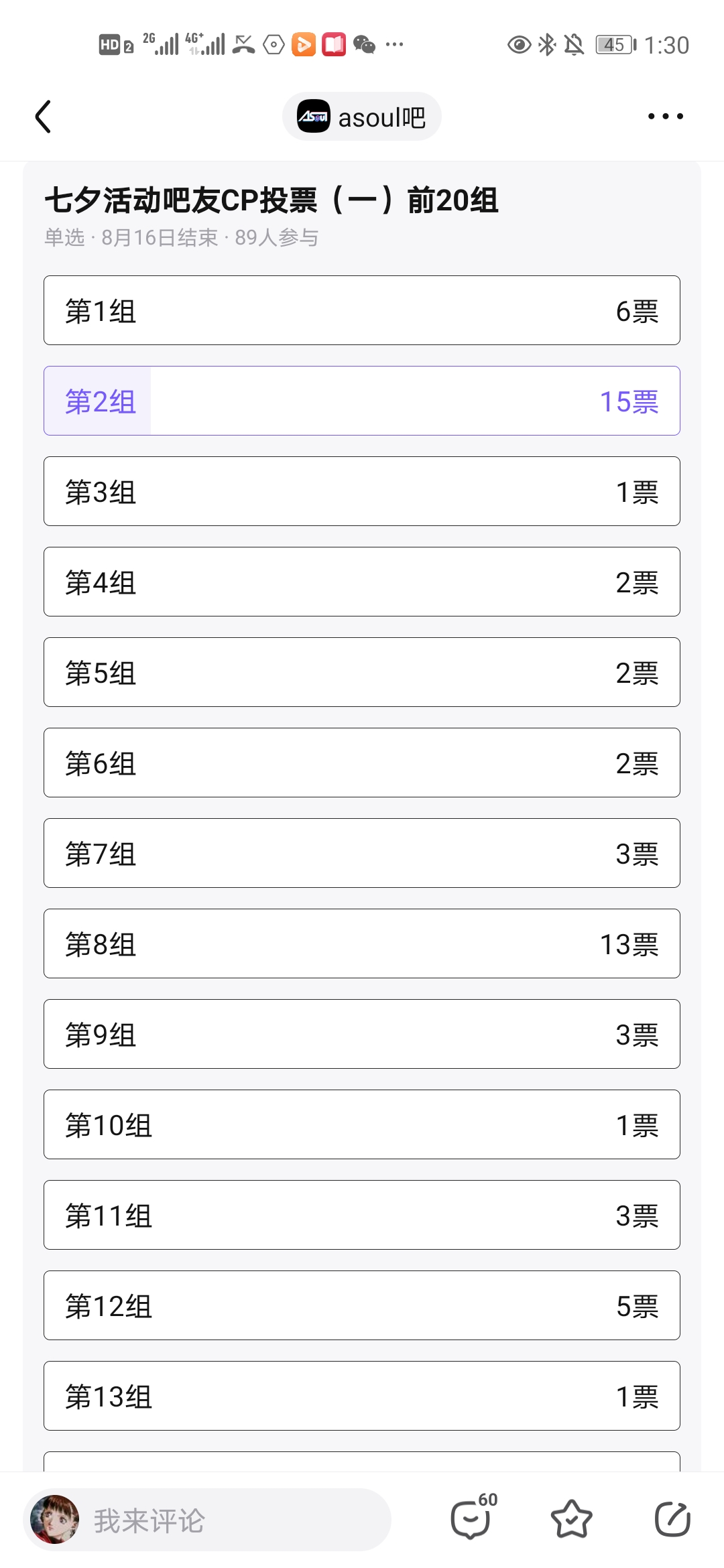This screenshot has width=724, height=1568.
Task: Choose the 第6组 option
Action: 362,763
